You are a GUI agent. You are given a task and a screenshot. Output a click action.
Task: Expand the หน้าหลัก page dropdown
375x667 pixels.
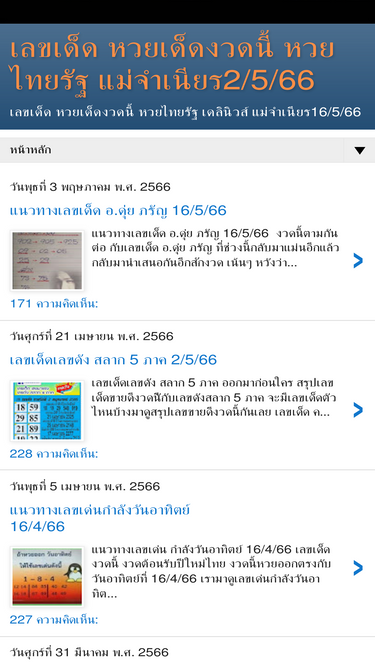click(x=359, y=150)
